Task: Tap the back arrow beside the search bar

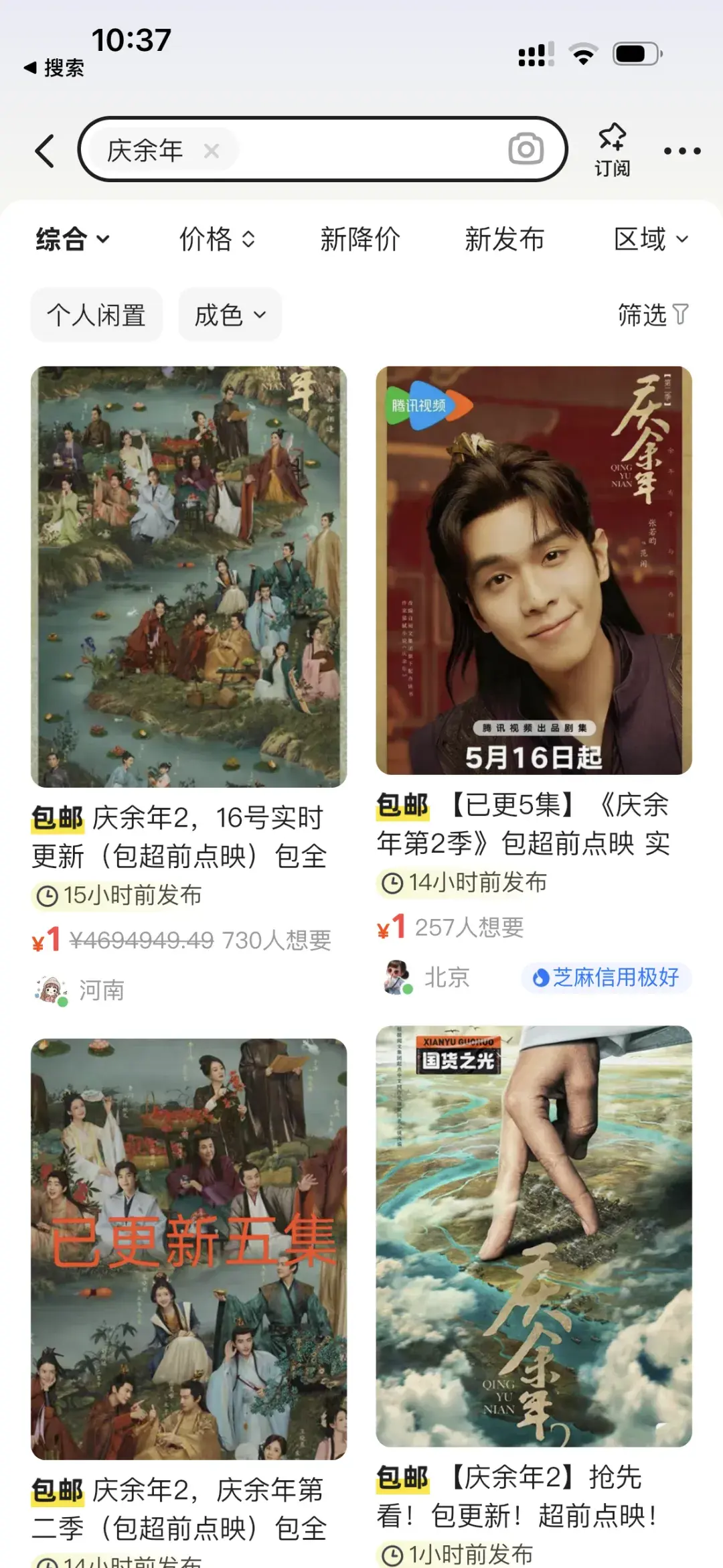Action: [x=44, y=149]
